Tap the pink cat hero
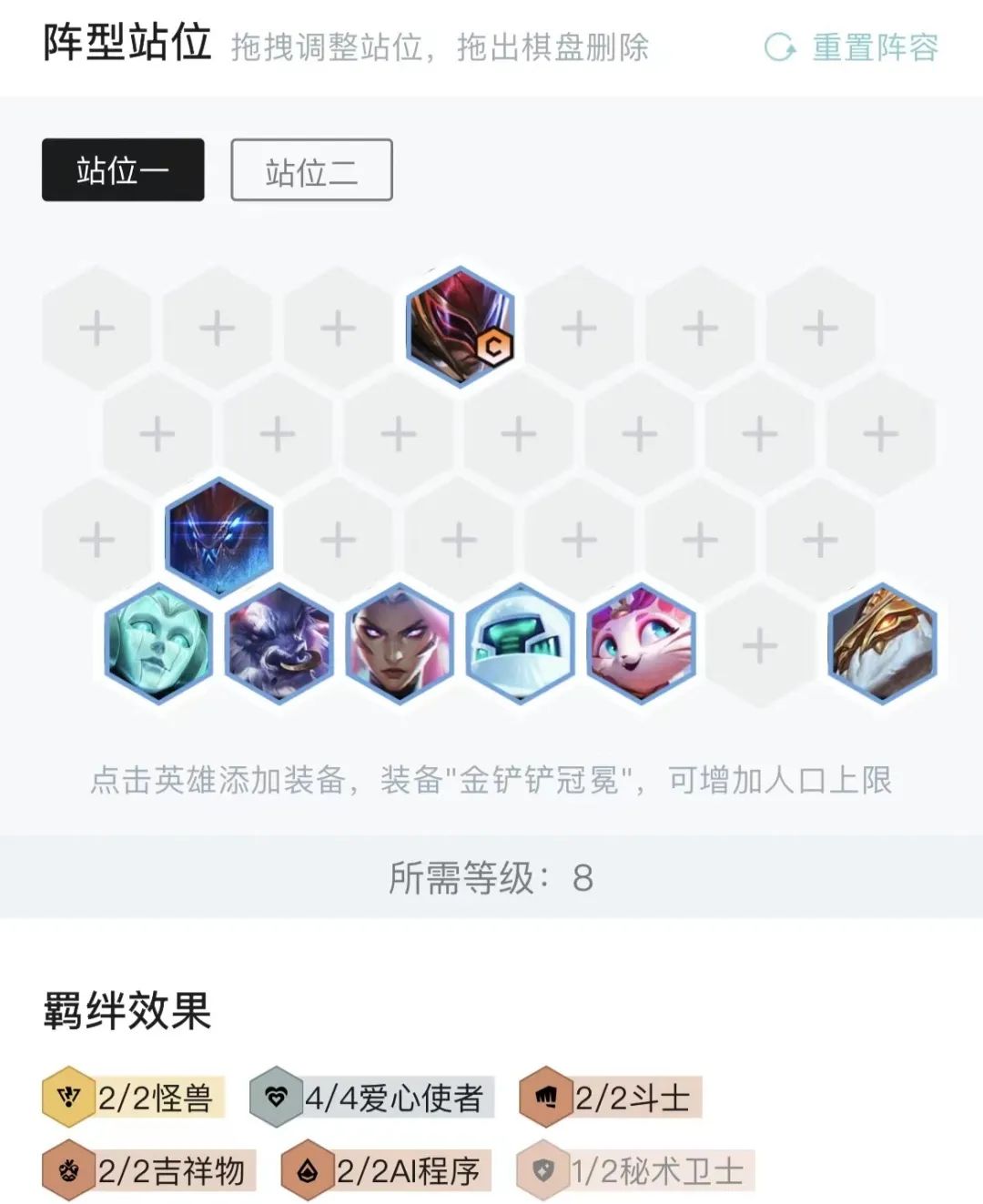This screenshot has height=1204, width=983. point(641,642)
